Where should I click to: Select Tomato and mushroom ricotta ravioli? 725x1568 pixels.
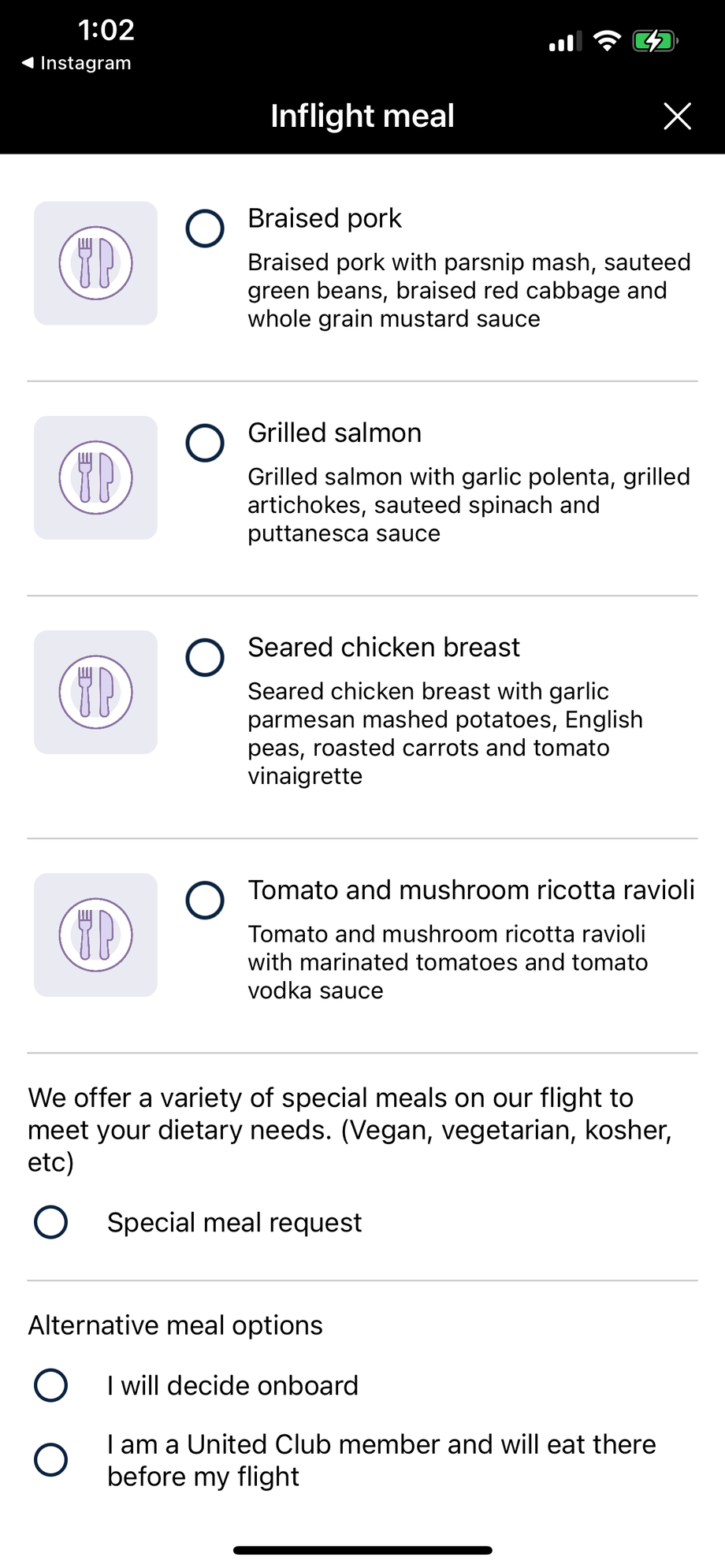coord(205,900)
